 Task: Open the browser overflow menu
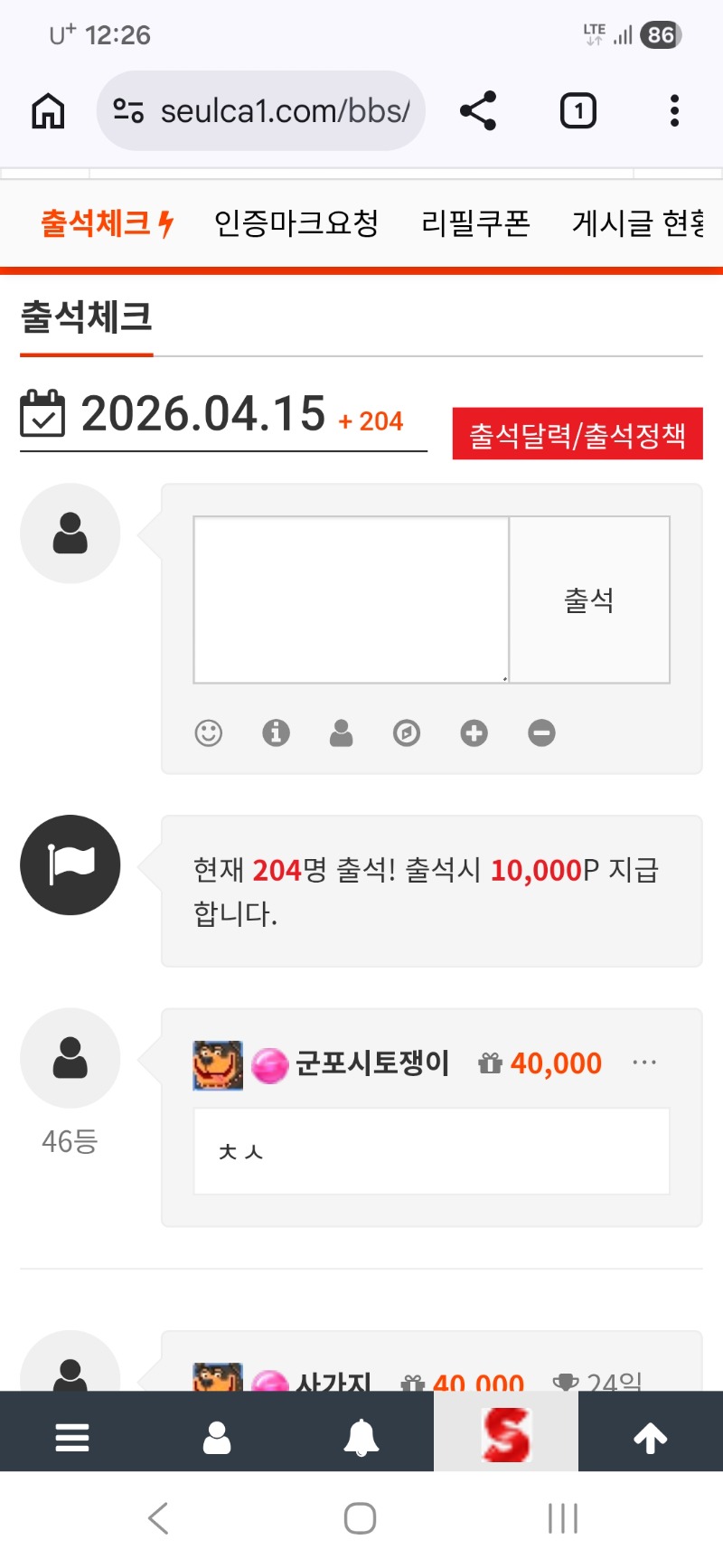(x=674, y=111)
